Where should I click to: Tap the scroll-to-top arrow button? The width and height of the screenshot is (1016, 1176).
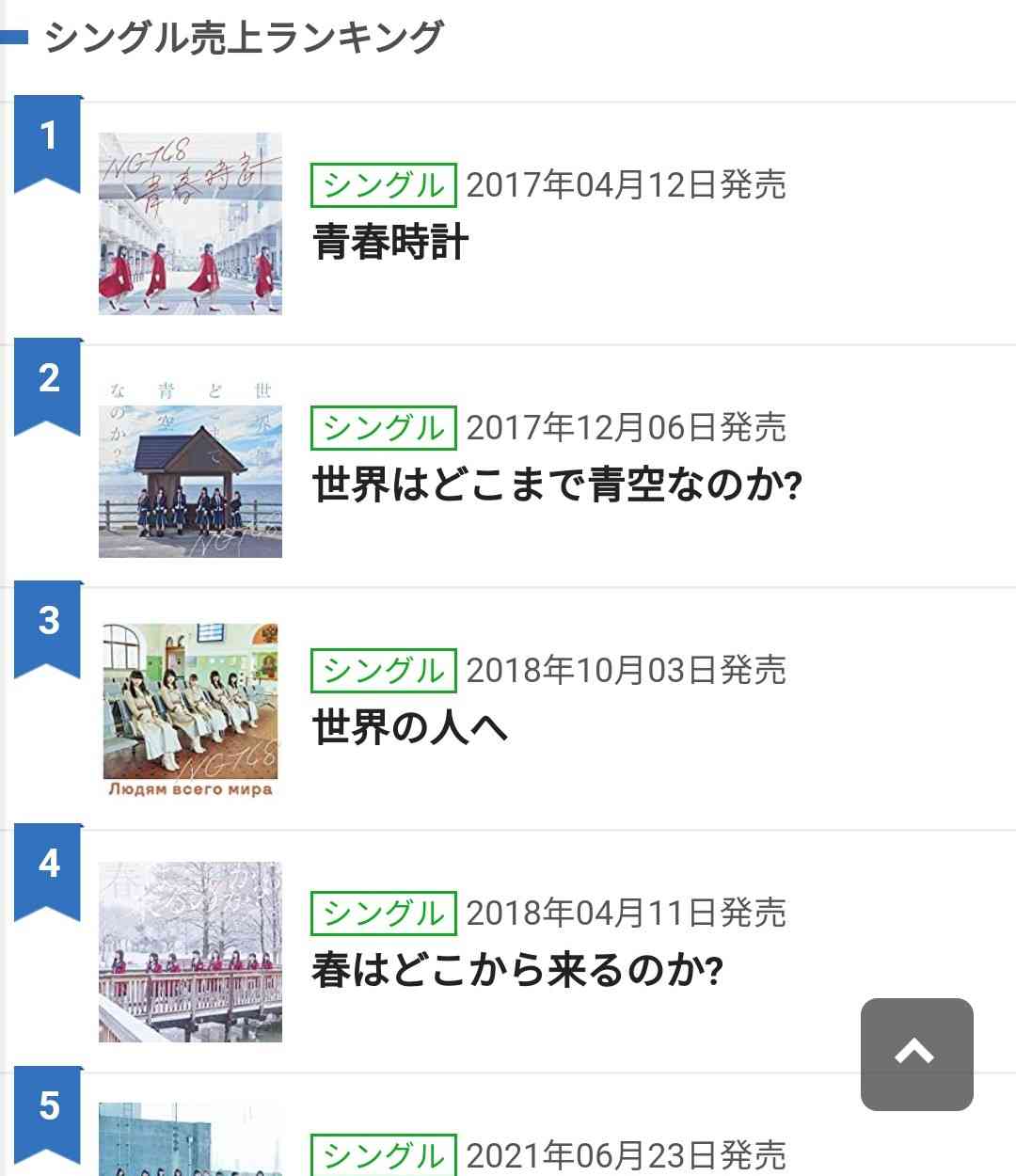pyautogui.click(x=916, y=1054)
